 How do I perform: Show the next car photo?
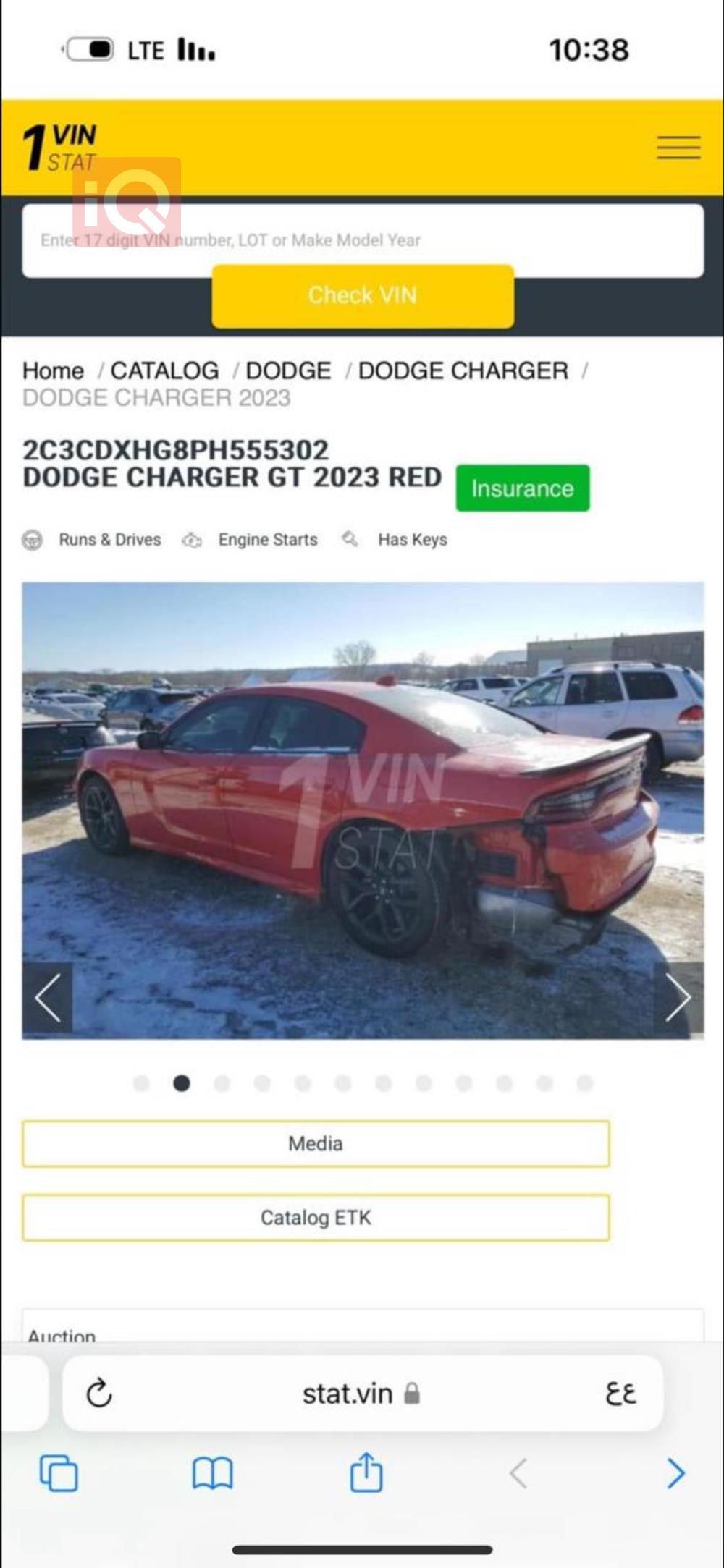tap(678, 998)
